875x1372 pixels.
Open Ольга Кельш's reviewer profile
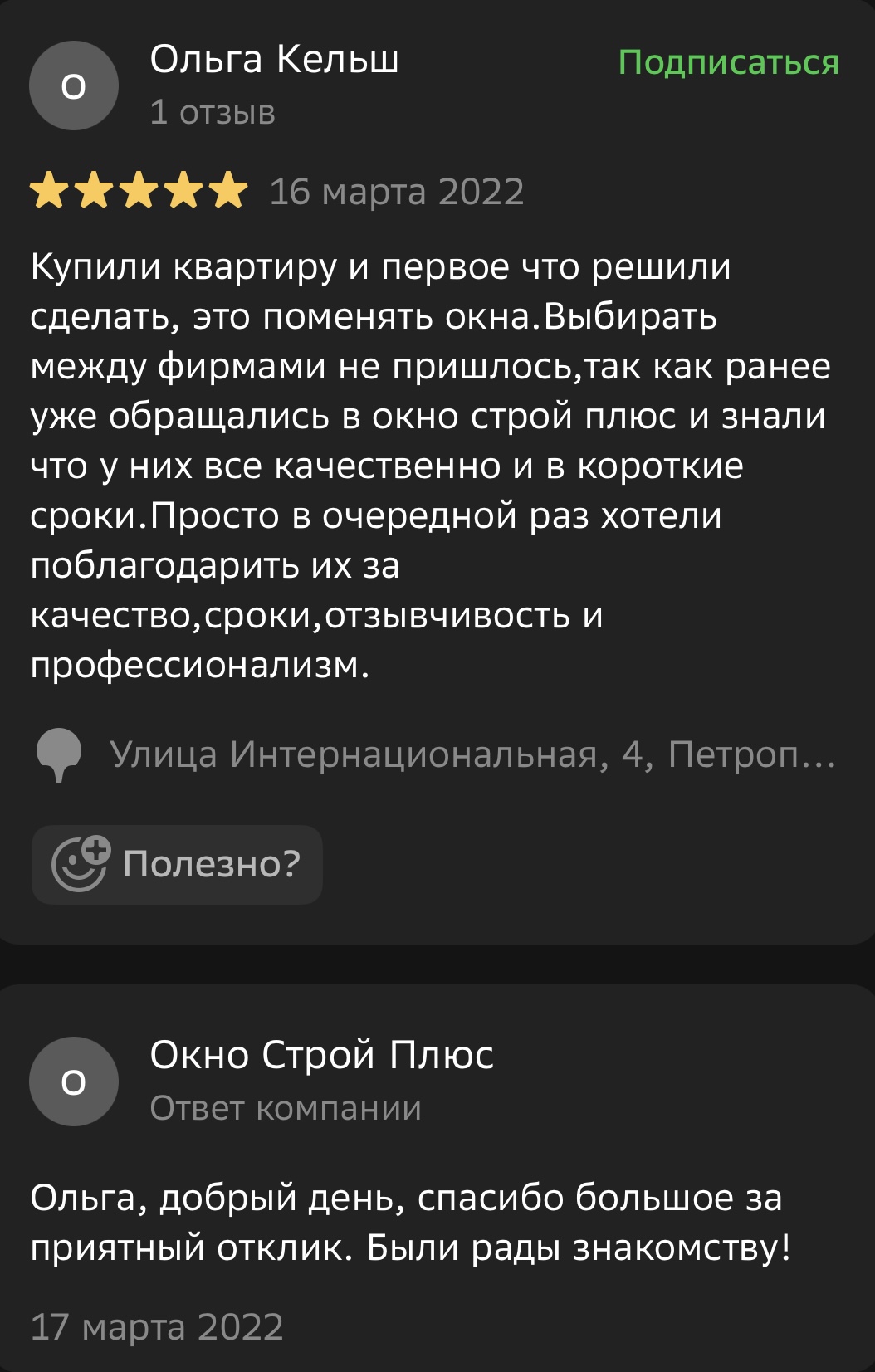(273, 60)
